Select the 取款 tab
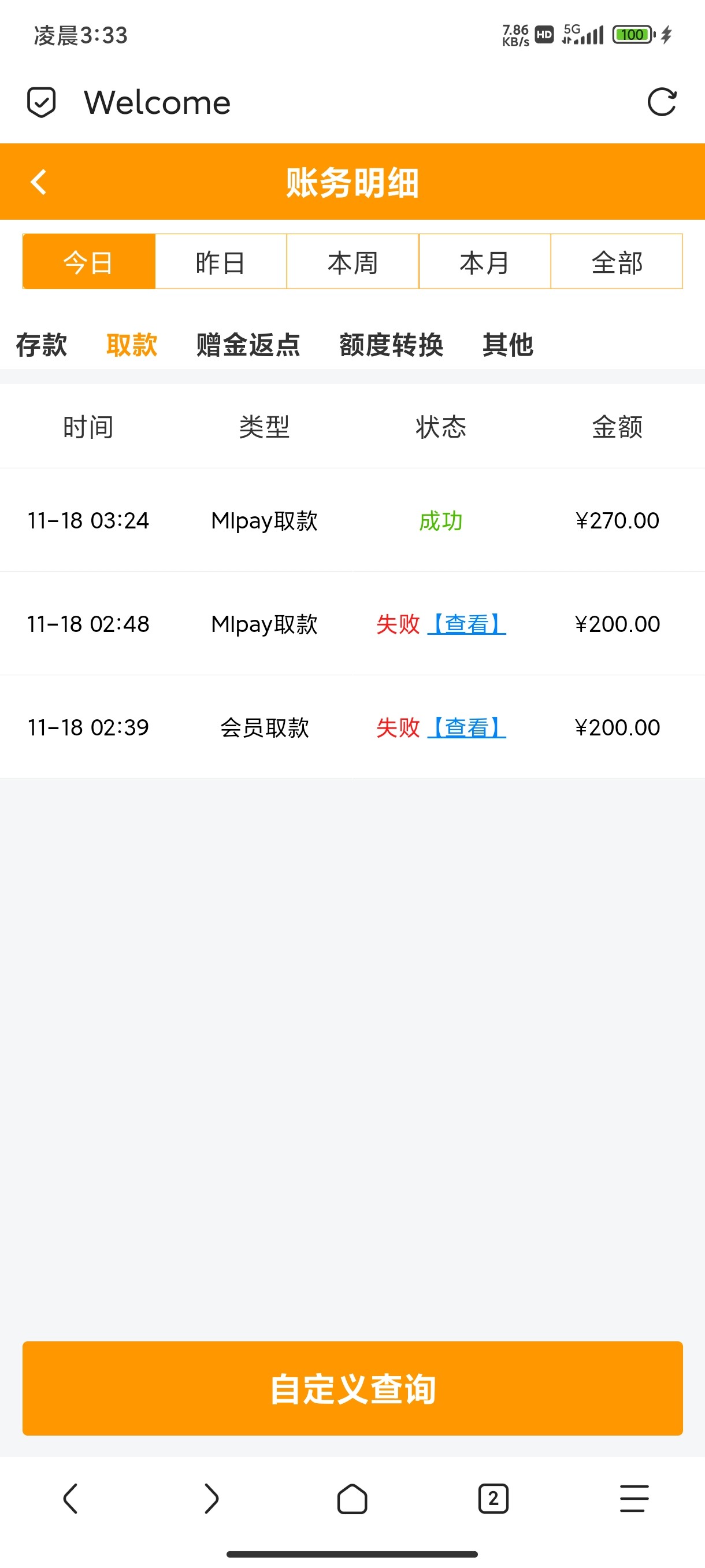The image size is (705, 1568). pos(131,345)
